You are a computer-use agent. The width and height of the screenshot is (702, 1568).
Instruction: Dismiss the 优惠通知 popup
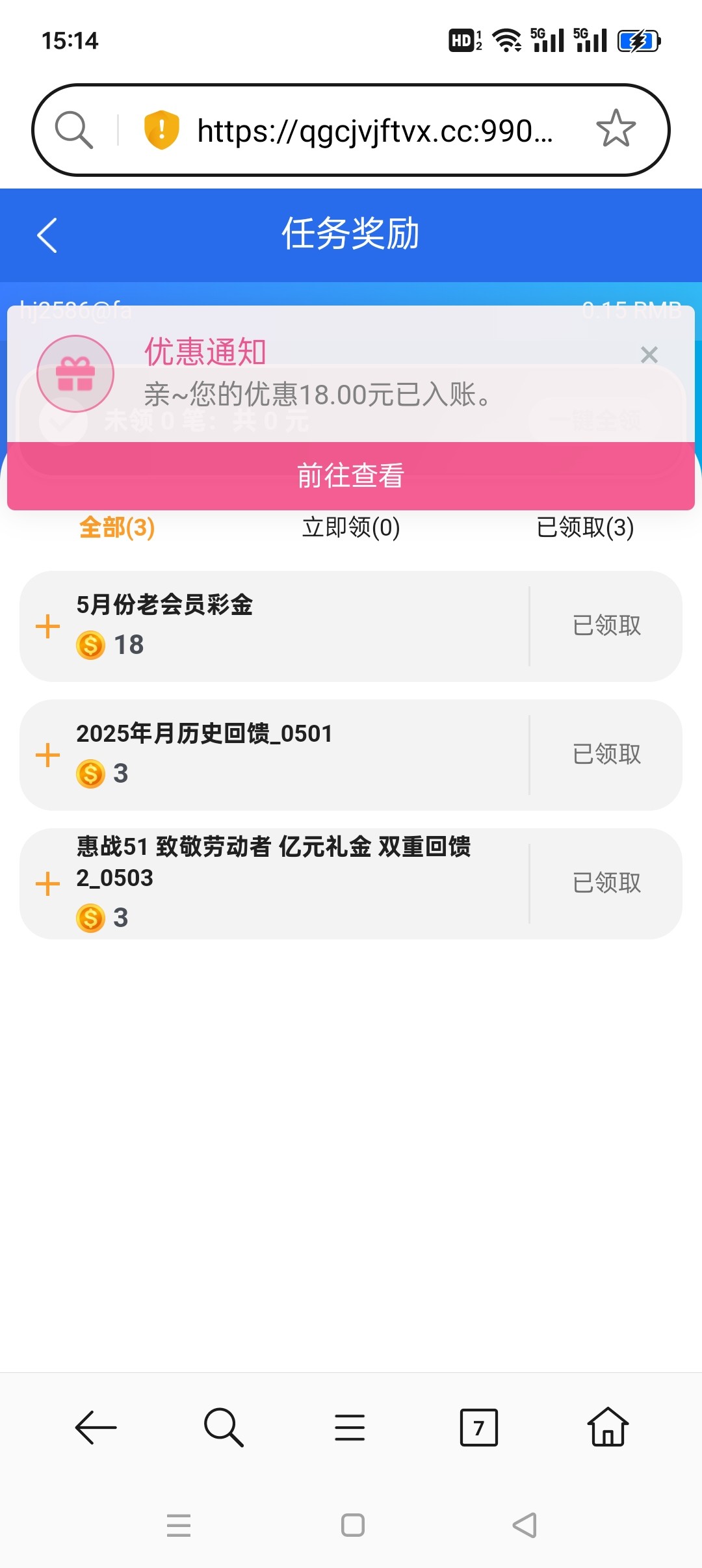(x=649, y=355)
